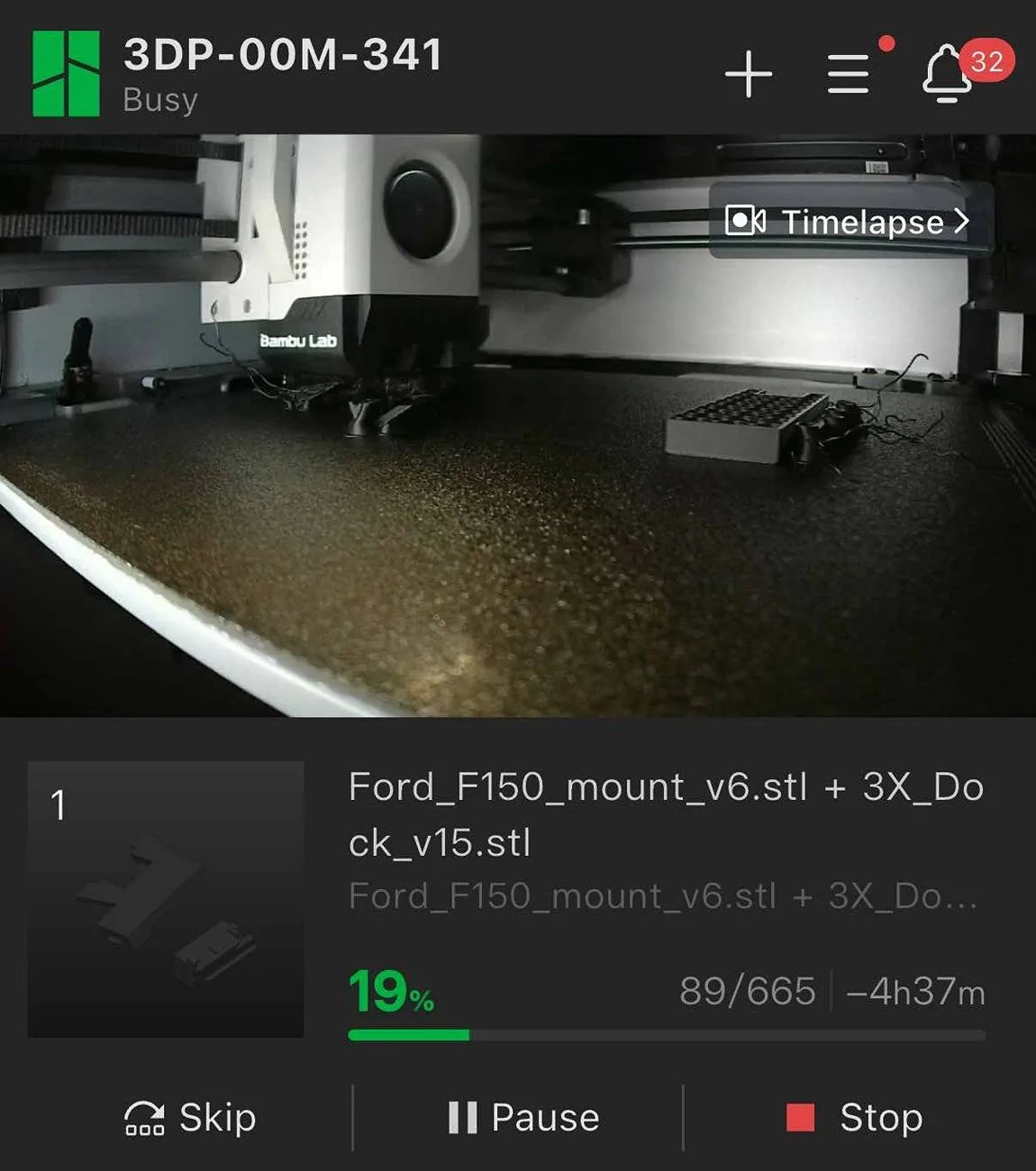This screenshot has width=1036, height=1171.
Task: Tap the plus icon to add a printer
Action: coord(749,74)
